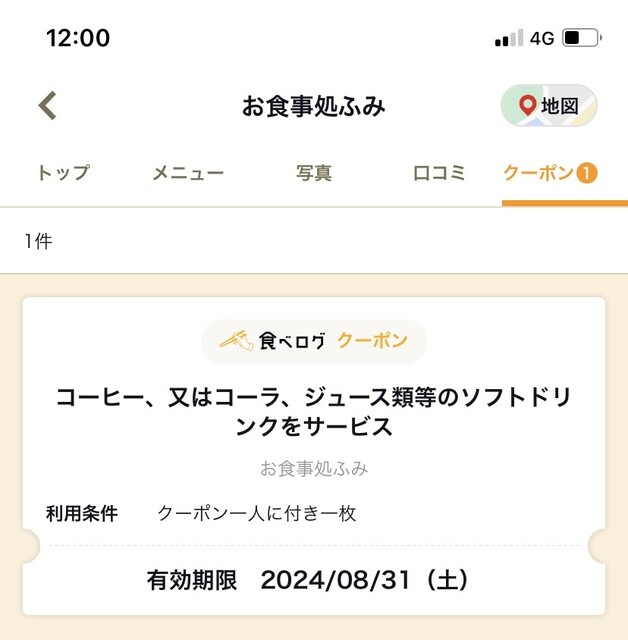This screenshot has height=640, width=628.
Task: Go back using the arrow icon
Action: pos(47,105)
